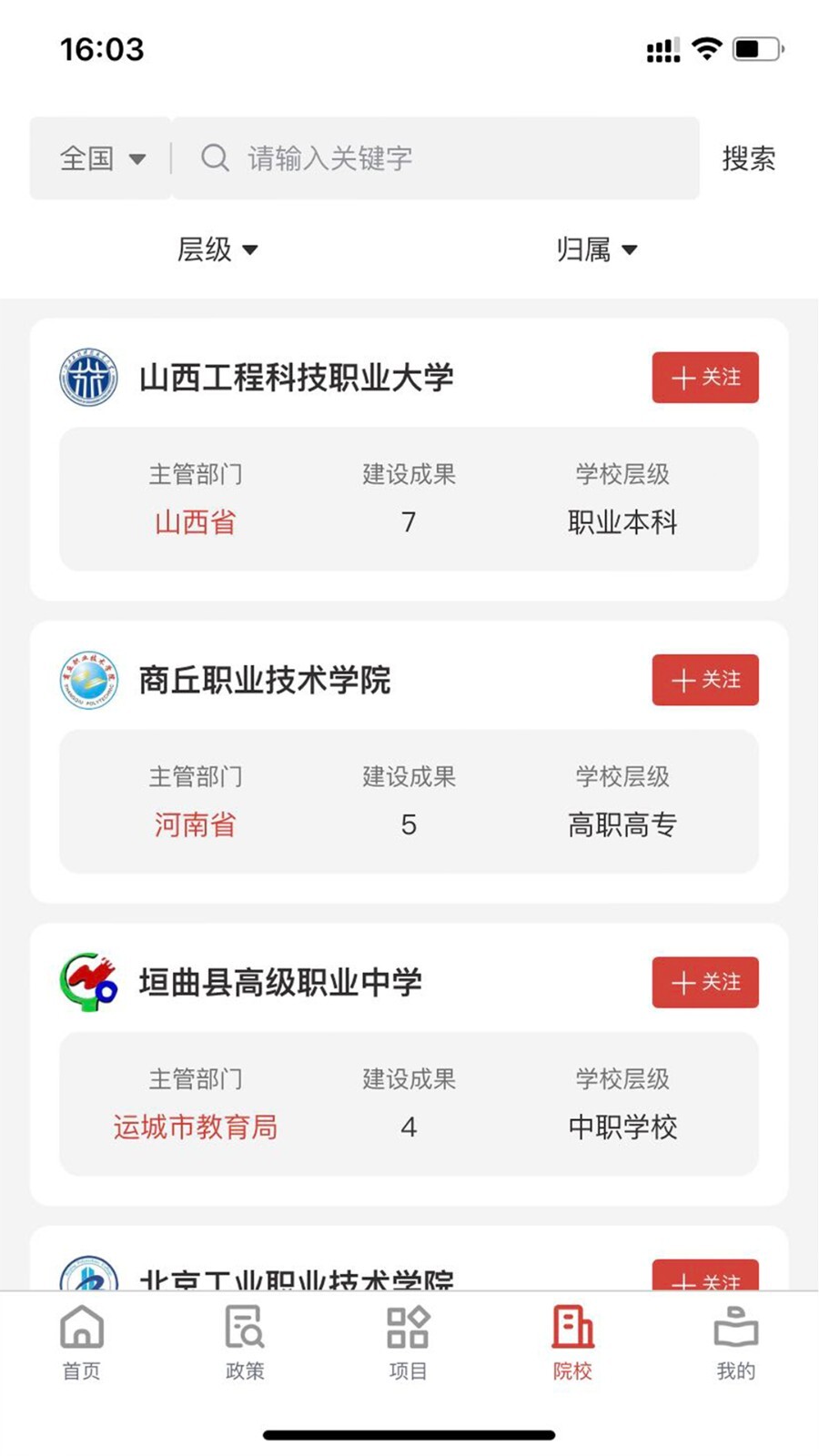Tap the 商丘职业技术学院 circular logo
Image resolution: width=819 pixels, height=1456 pixels.
click(87, 681)
